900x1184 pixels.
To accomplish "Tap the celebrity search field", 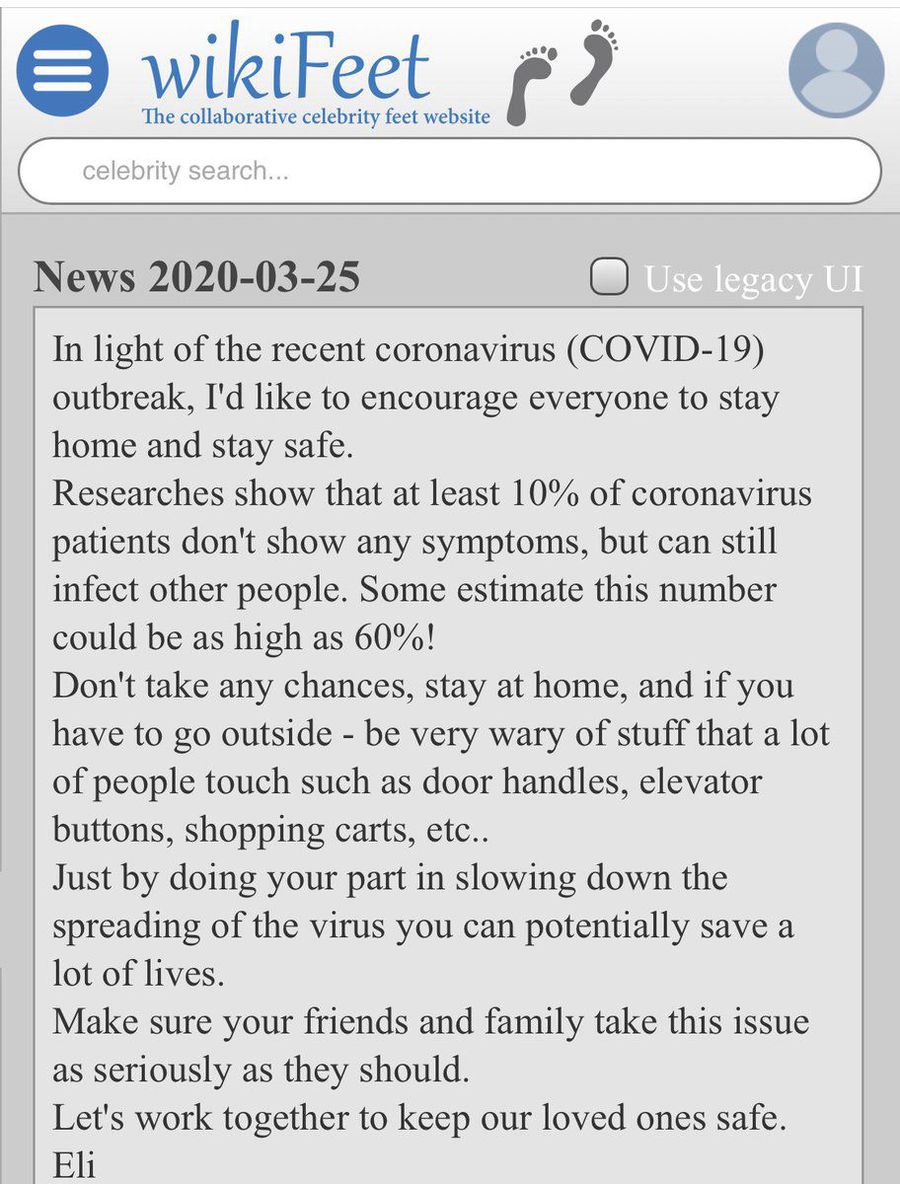I will point(450,171).
